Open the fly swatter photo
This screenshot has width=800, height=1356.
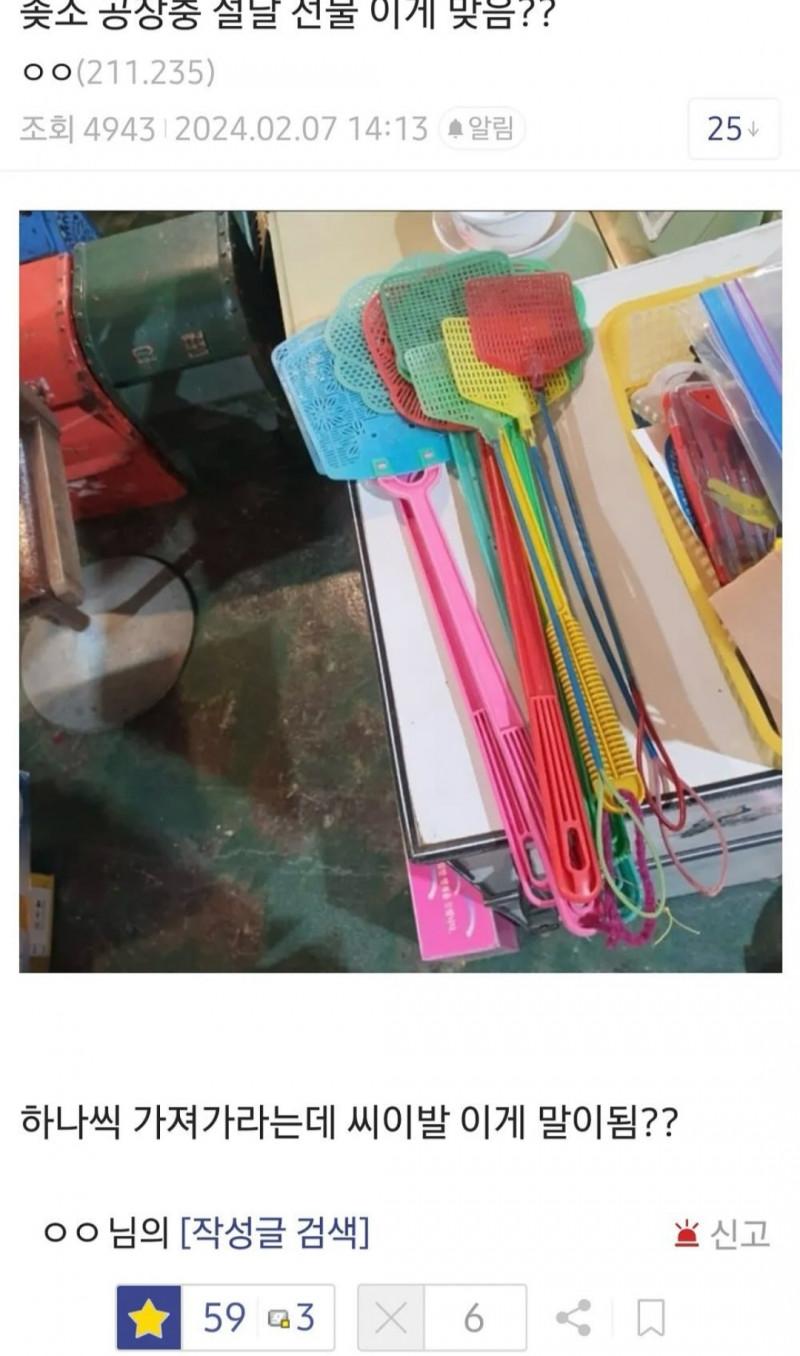pyautogui.click(x=400, y=590)
